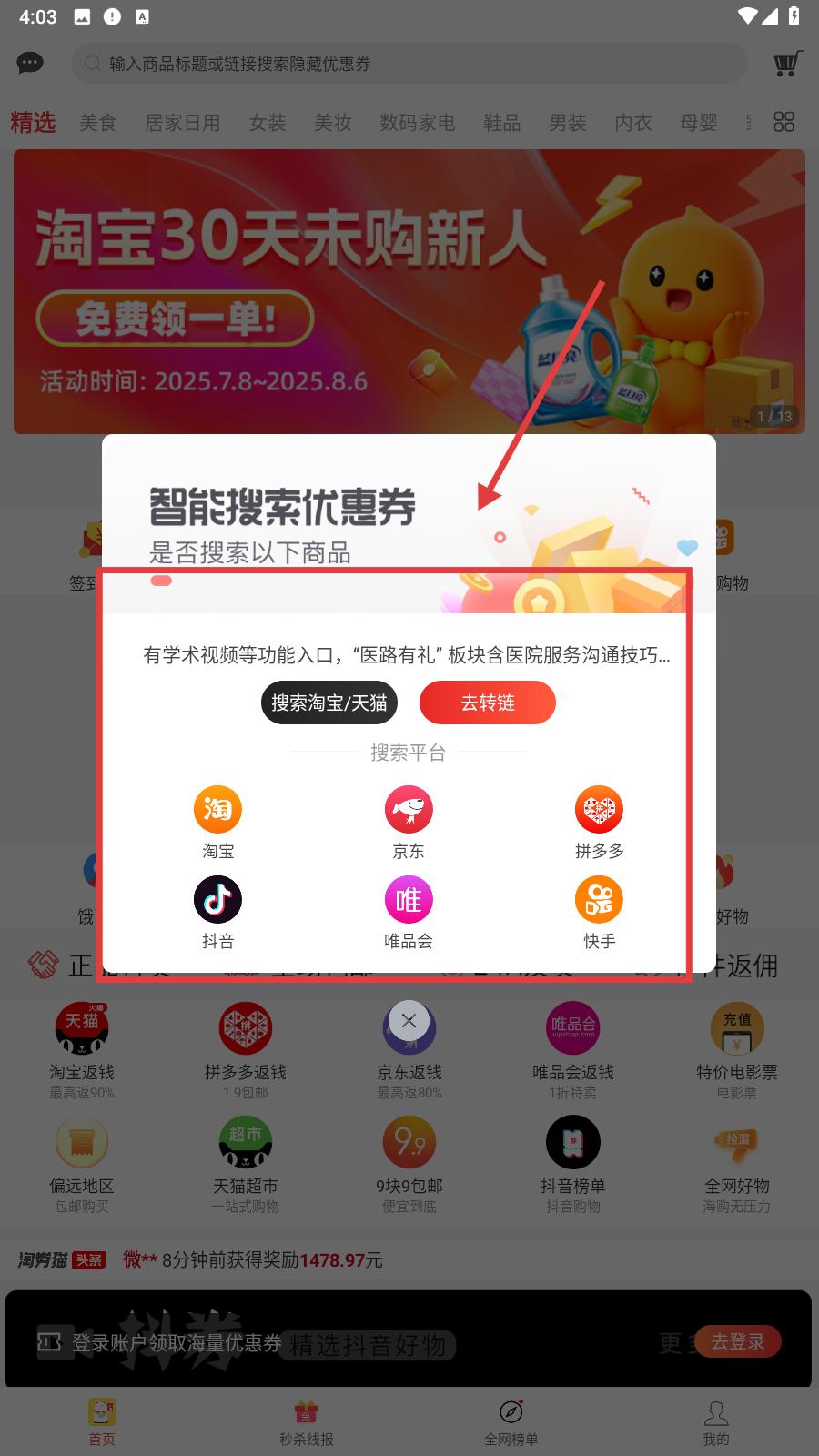The height and width of the screenshot is (1456, 819).
Task: Select the 京东 platform icon
Action: [409, 809]
